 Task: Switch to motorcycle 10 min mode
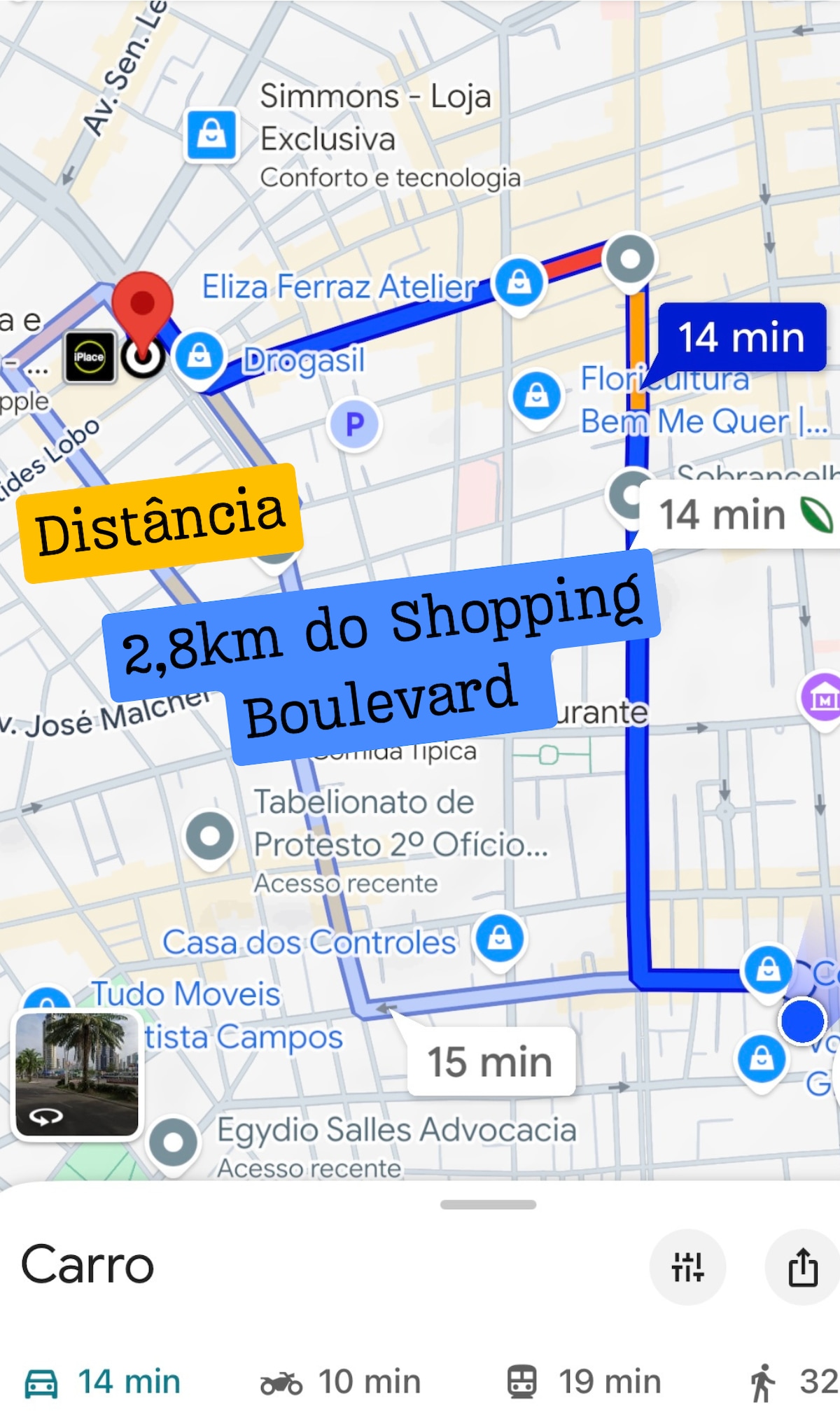click(x=341, y=1383)
